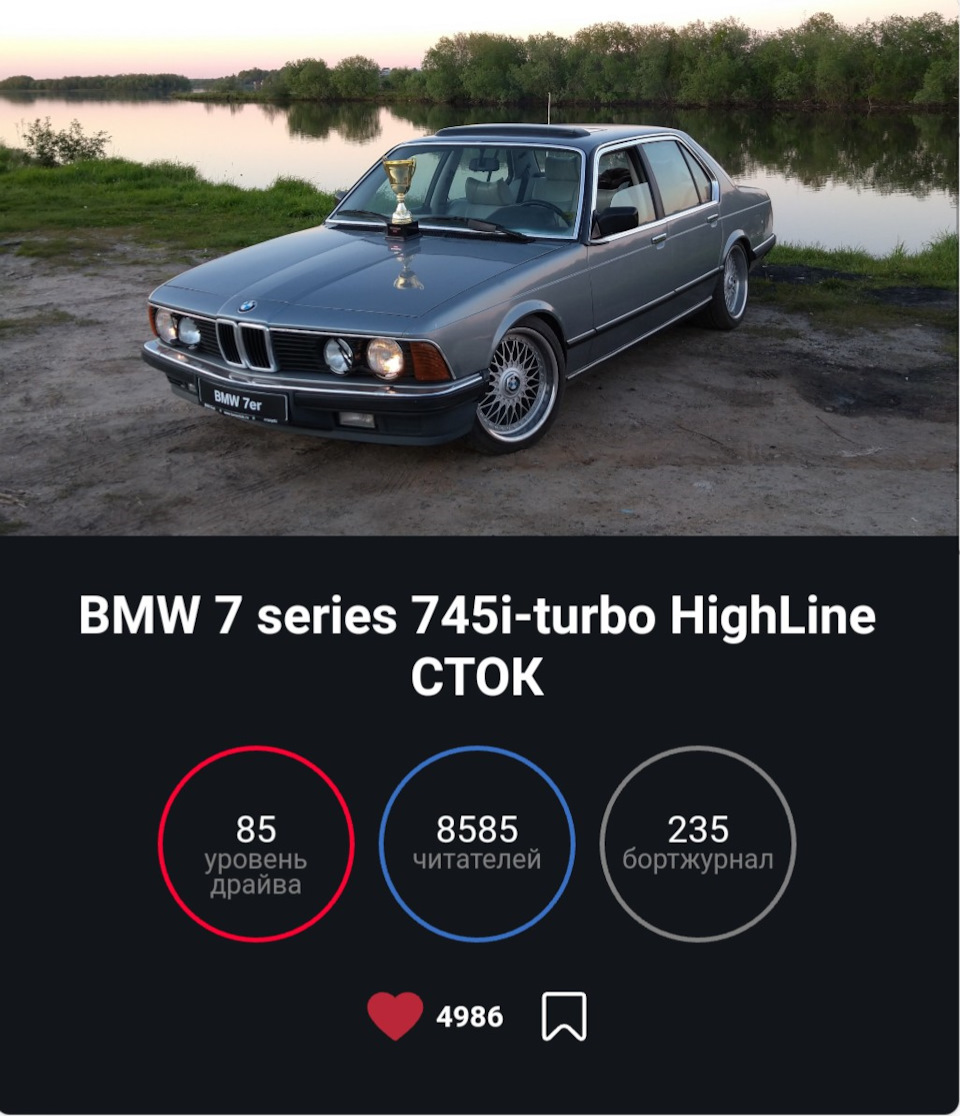960x1116 pixels.
Task: Click the читателей stat to follow the owner
Action: (478, 856)
